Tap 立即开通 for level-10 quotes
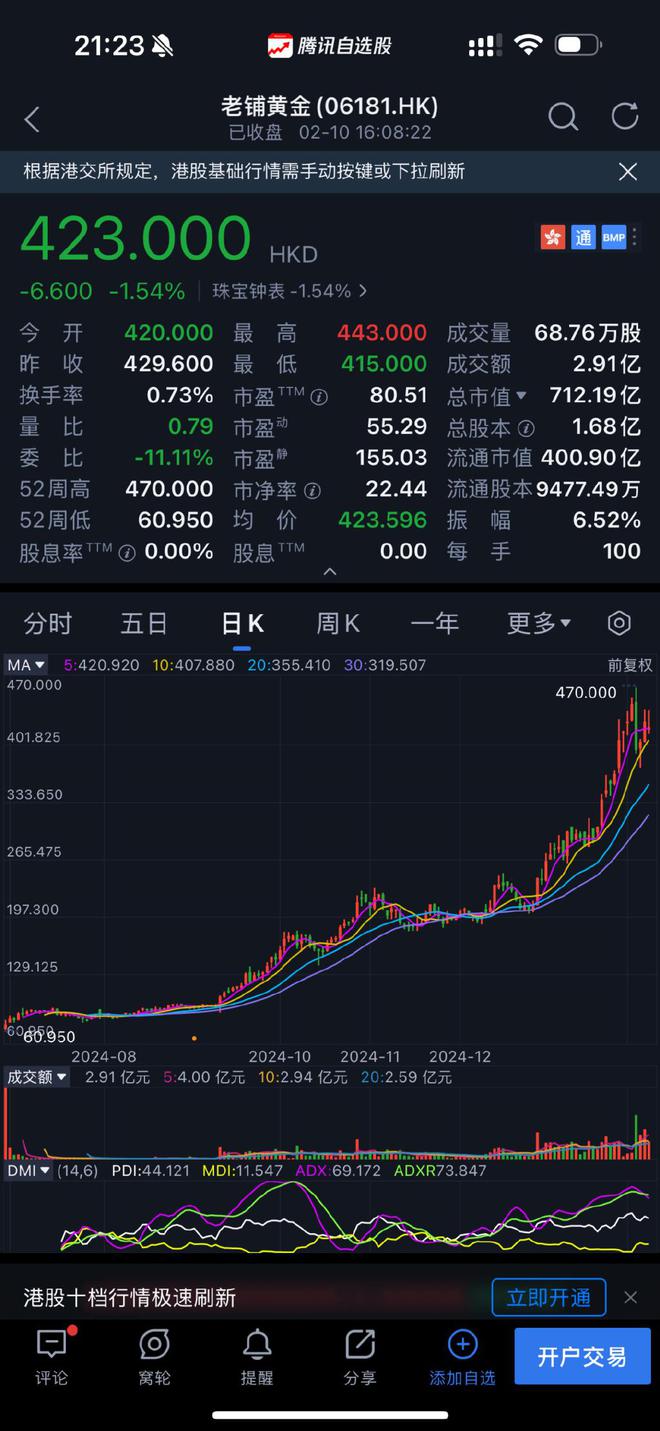Viewport: 660px width, 1431px height. [x=548, y=1298]
